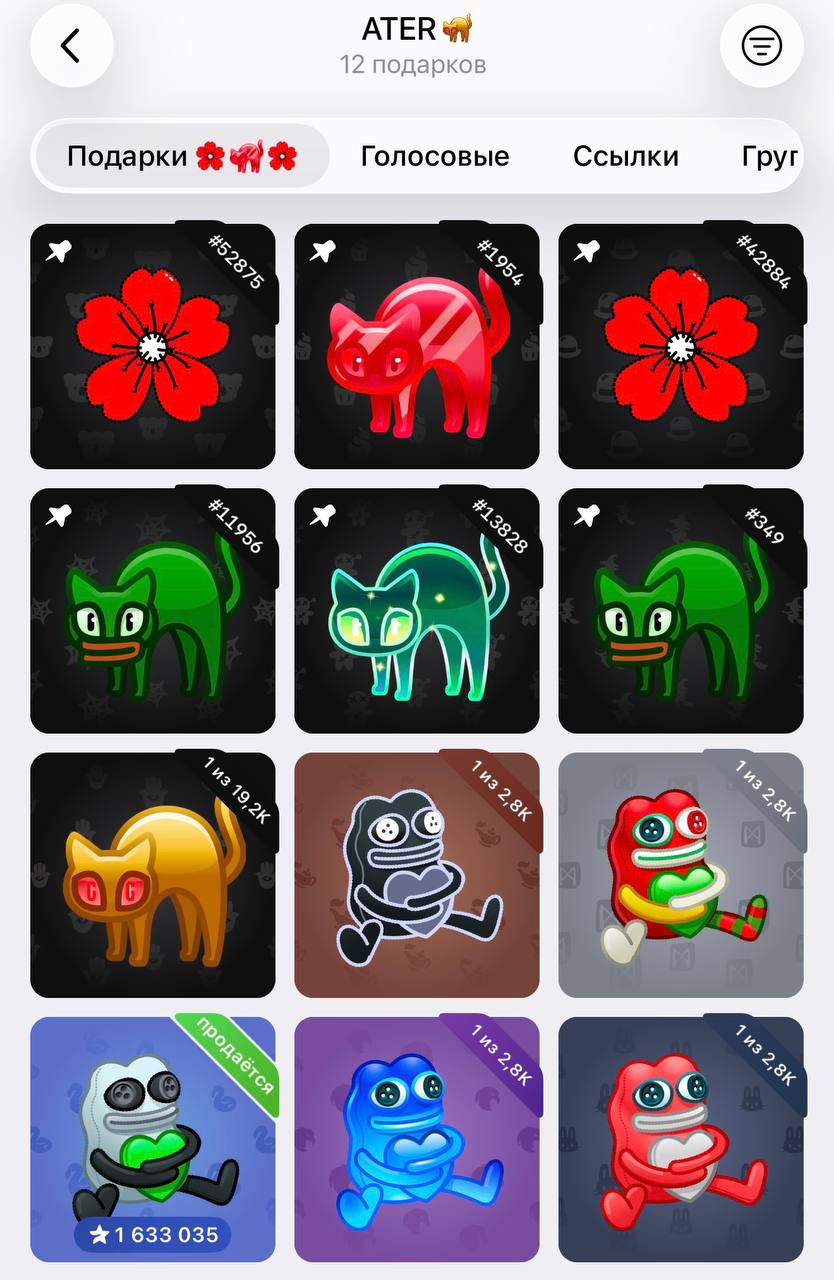Image resolution: width=834 pixels, height=1280 pixels.
Task: View the teal glowing cat gift #13828
Action: point(417,610)
